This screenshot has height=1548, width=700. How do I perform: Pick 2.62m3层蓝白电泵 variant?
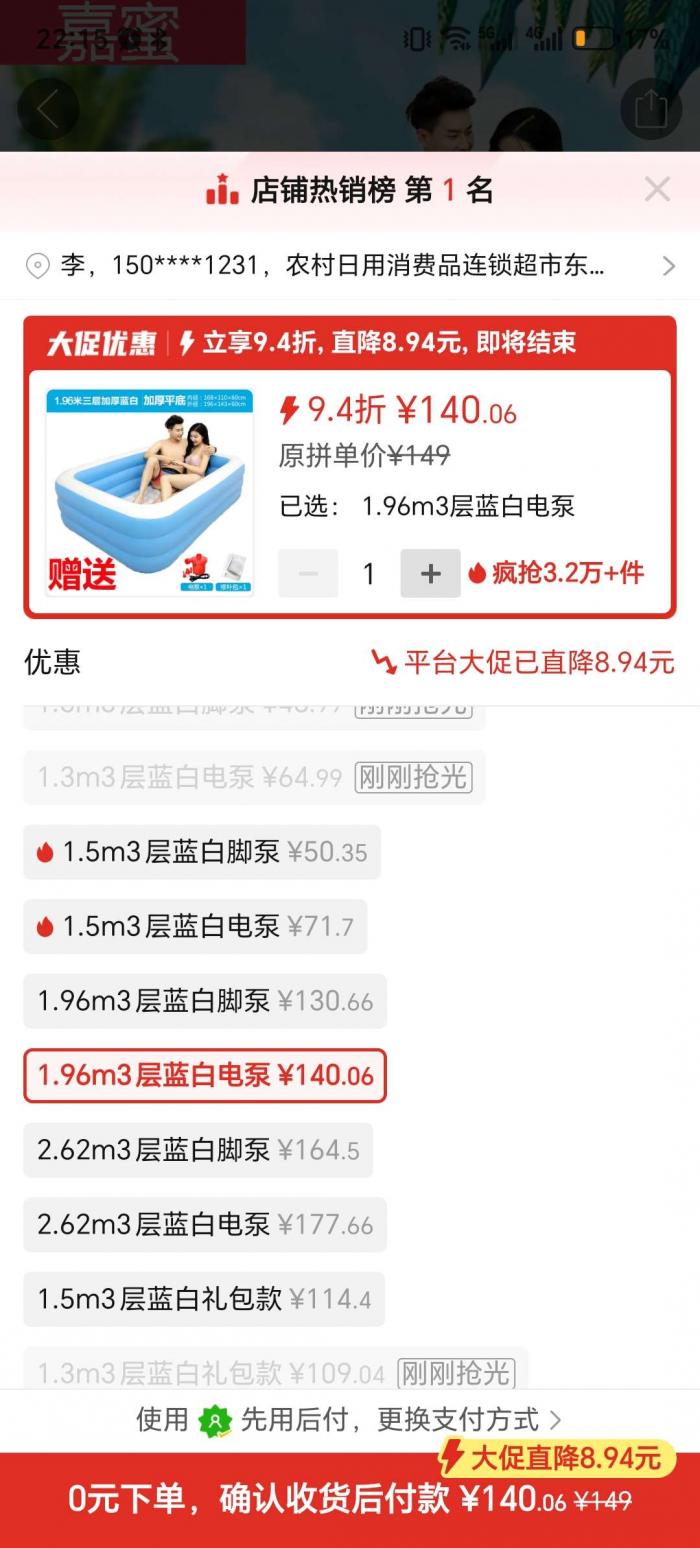point(204,1224)
